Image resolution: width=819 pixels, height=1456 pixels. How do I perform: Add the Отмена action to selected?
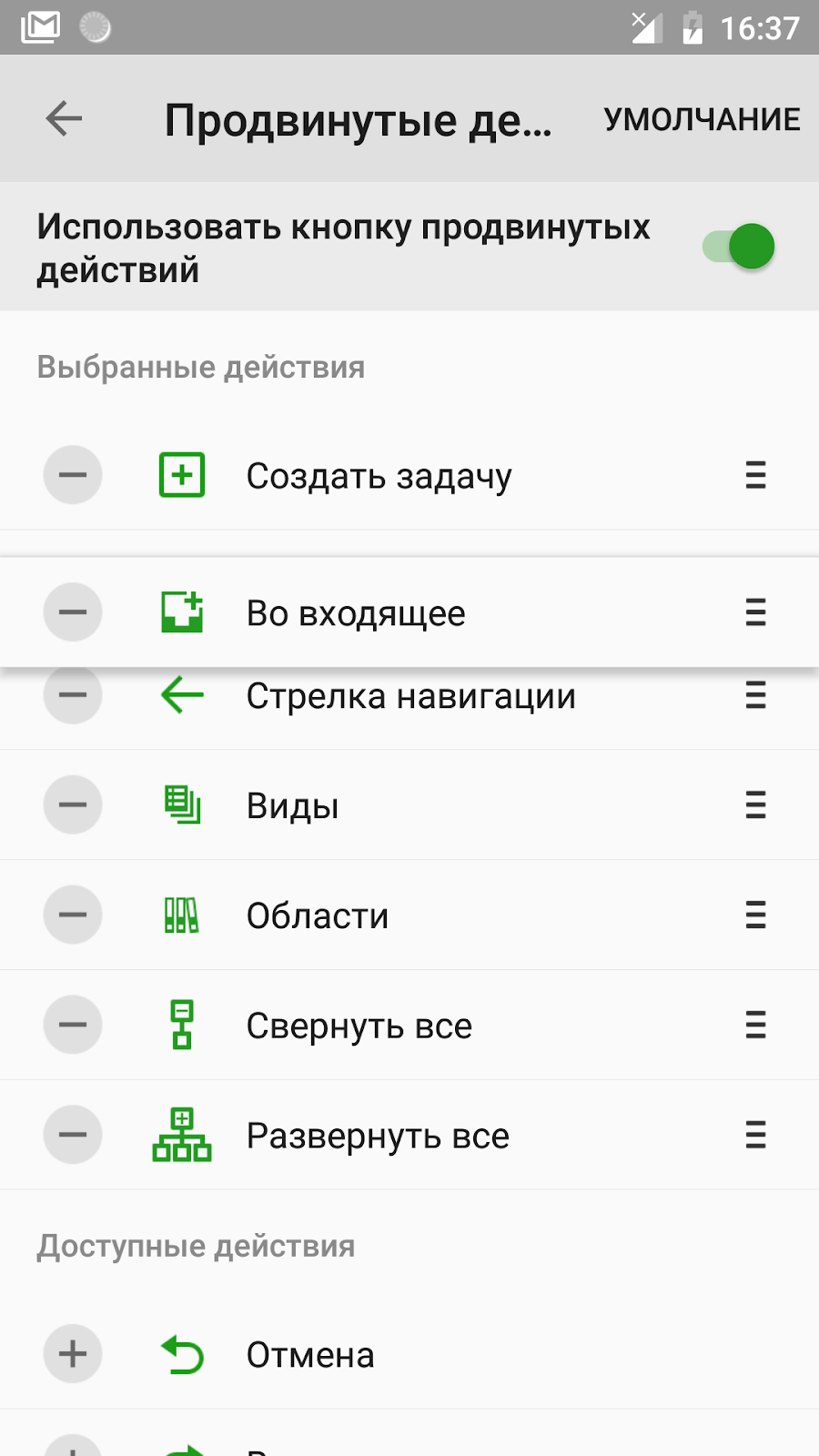(73, 1354)
